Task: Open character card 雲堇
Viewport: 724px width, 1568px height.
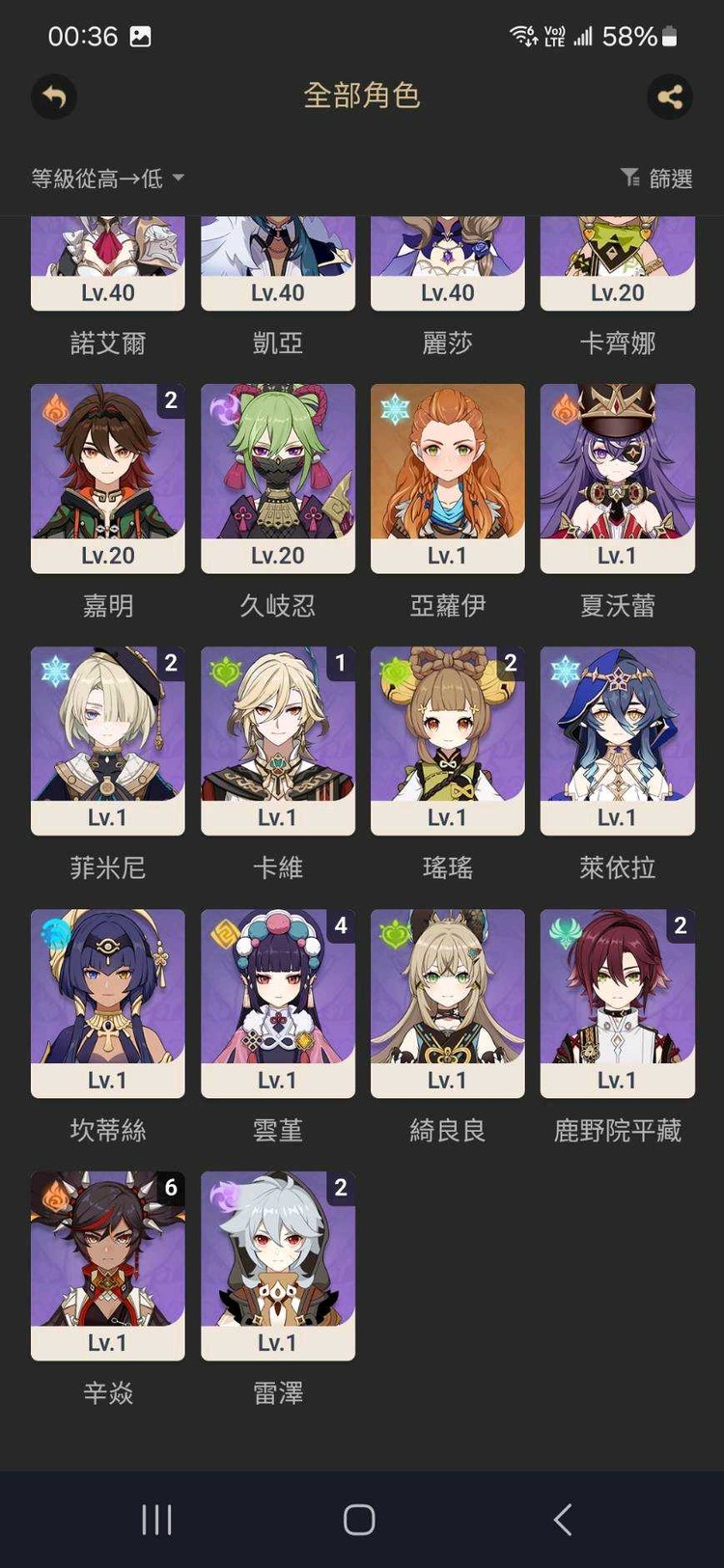Action: 277,1003
